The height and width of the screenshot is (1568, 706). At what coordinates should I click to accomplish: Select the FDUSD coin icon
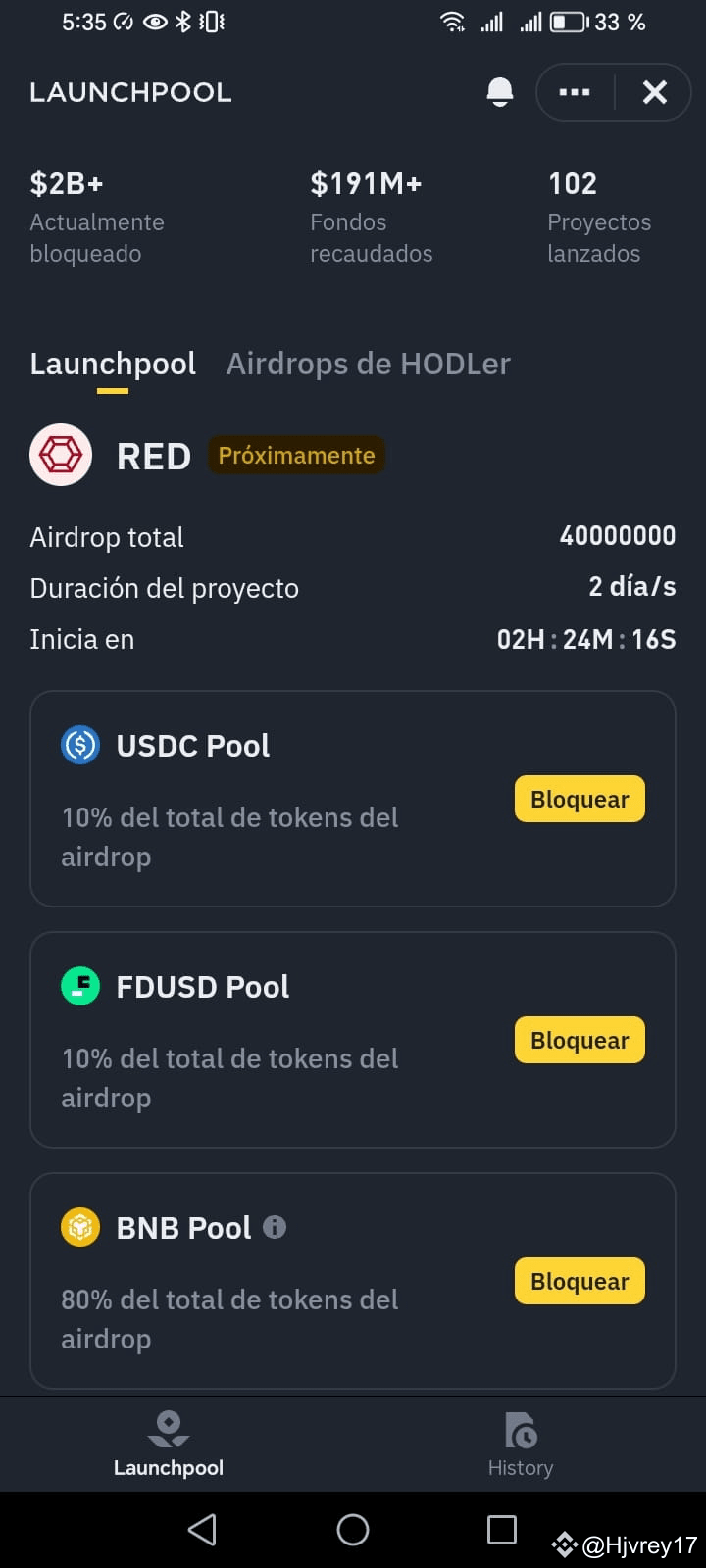80,986
